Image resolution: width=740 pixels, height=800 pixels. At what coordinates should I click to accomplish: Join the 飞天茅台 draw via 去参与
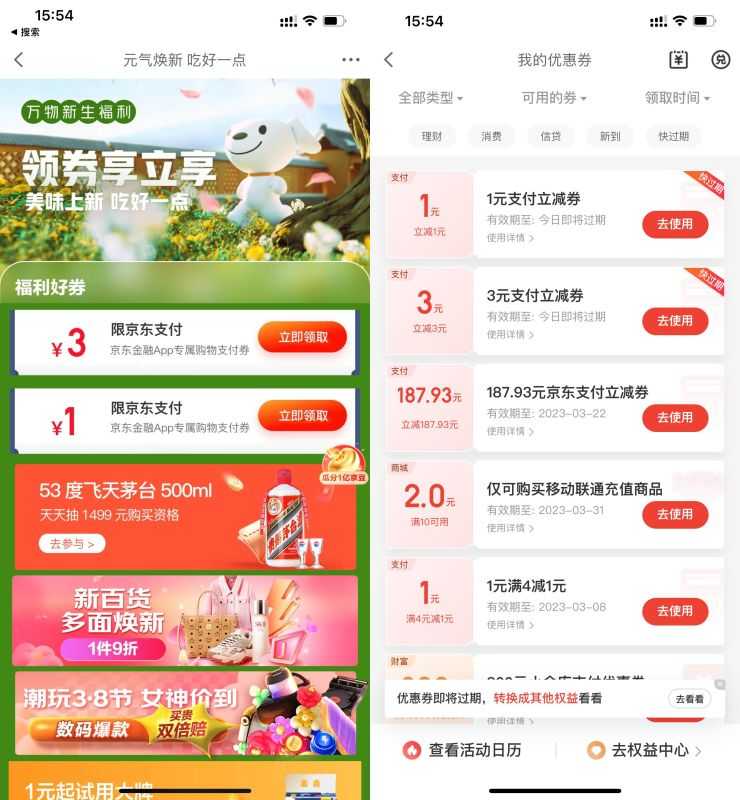pyautogui.click(x=72, y=544)
